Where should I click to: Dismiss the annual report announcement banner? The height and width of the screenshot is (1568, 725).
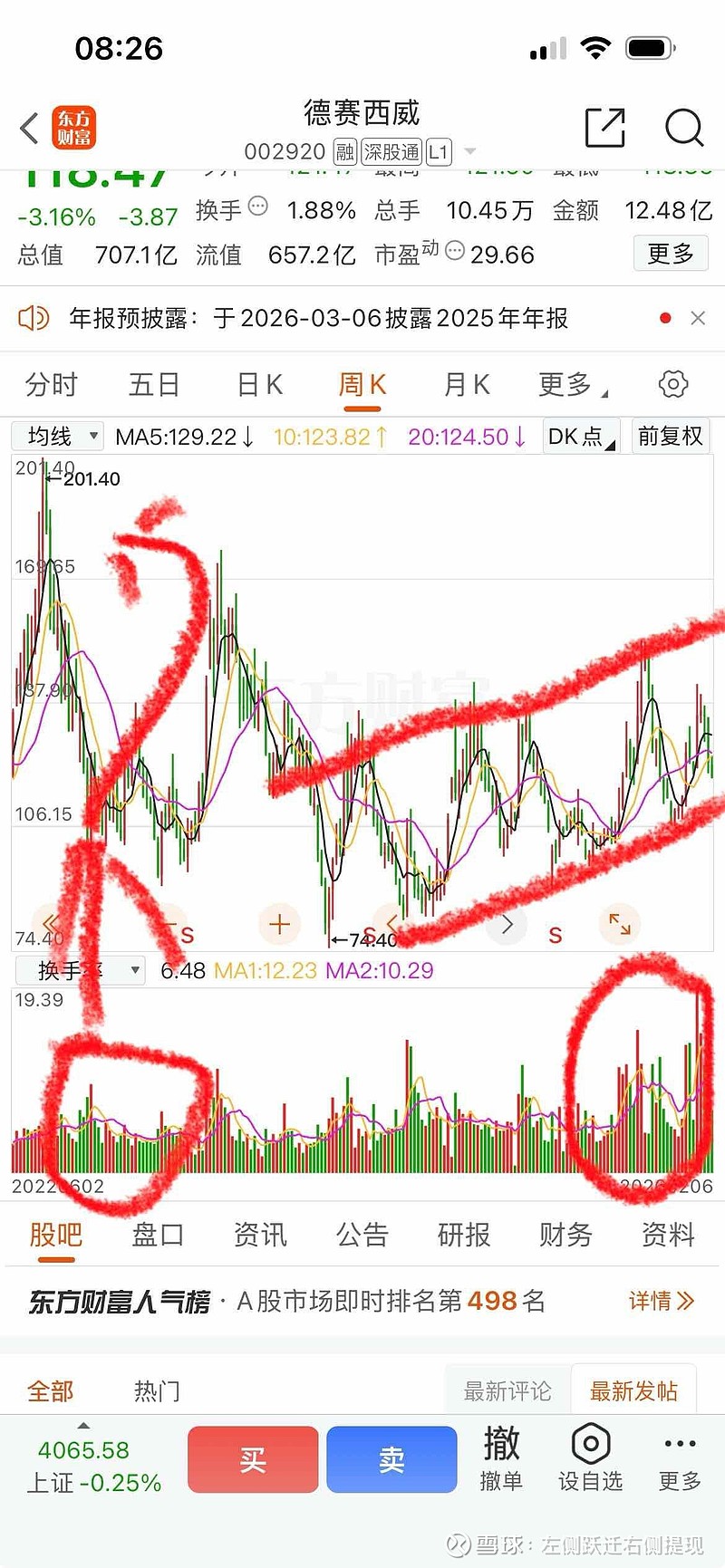(x=698, y=318)
